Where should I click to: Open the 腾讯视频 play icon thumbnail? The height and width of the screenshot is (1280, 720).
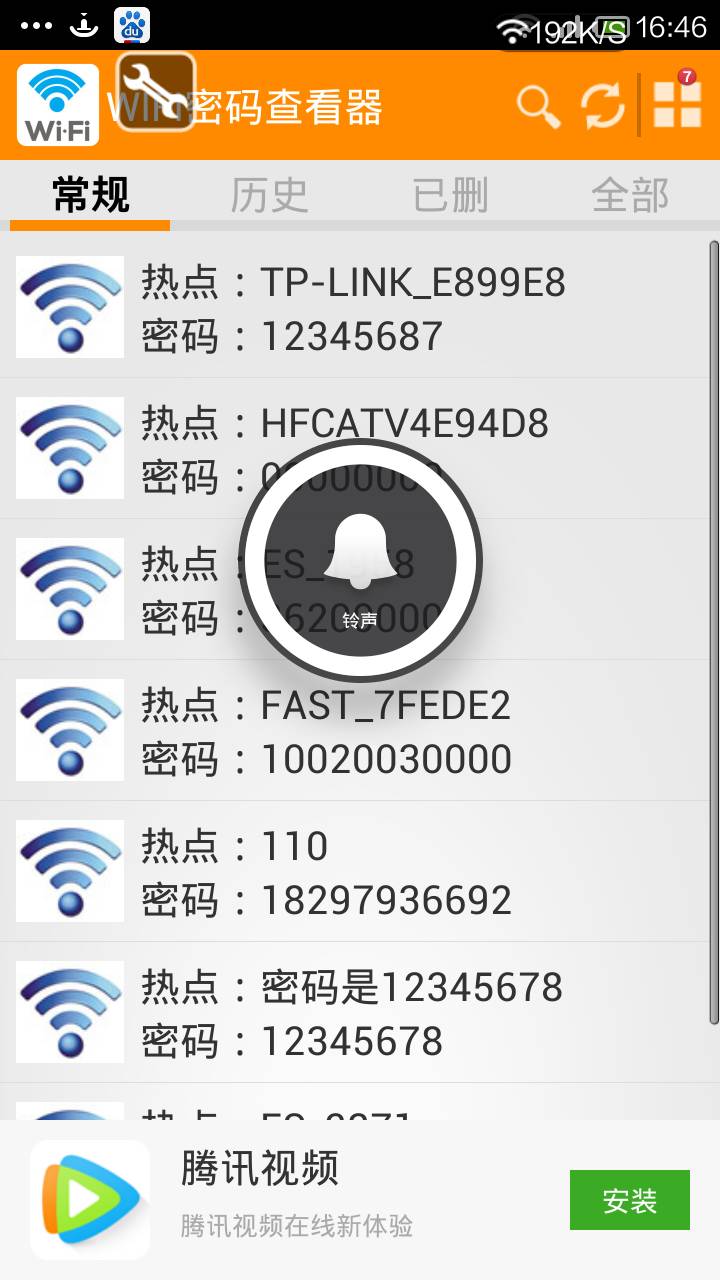pos(90,1199)
